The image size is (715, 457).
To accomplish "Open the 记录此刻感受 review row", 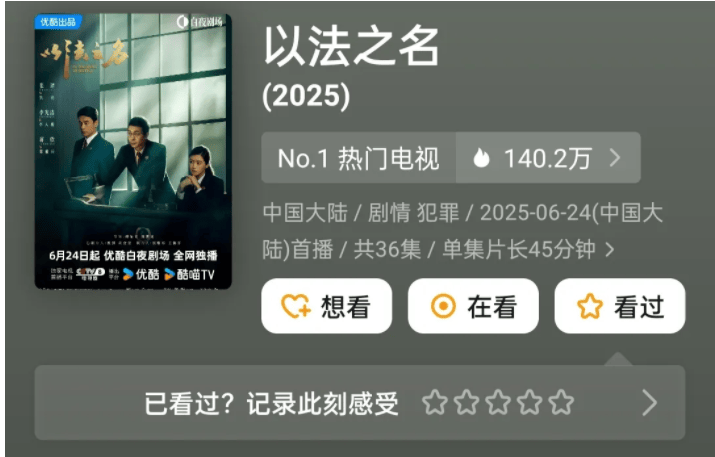I will coord(270,403).
